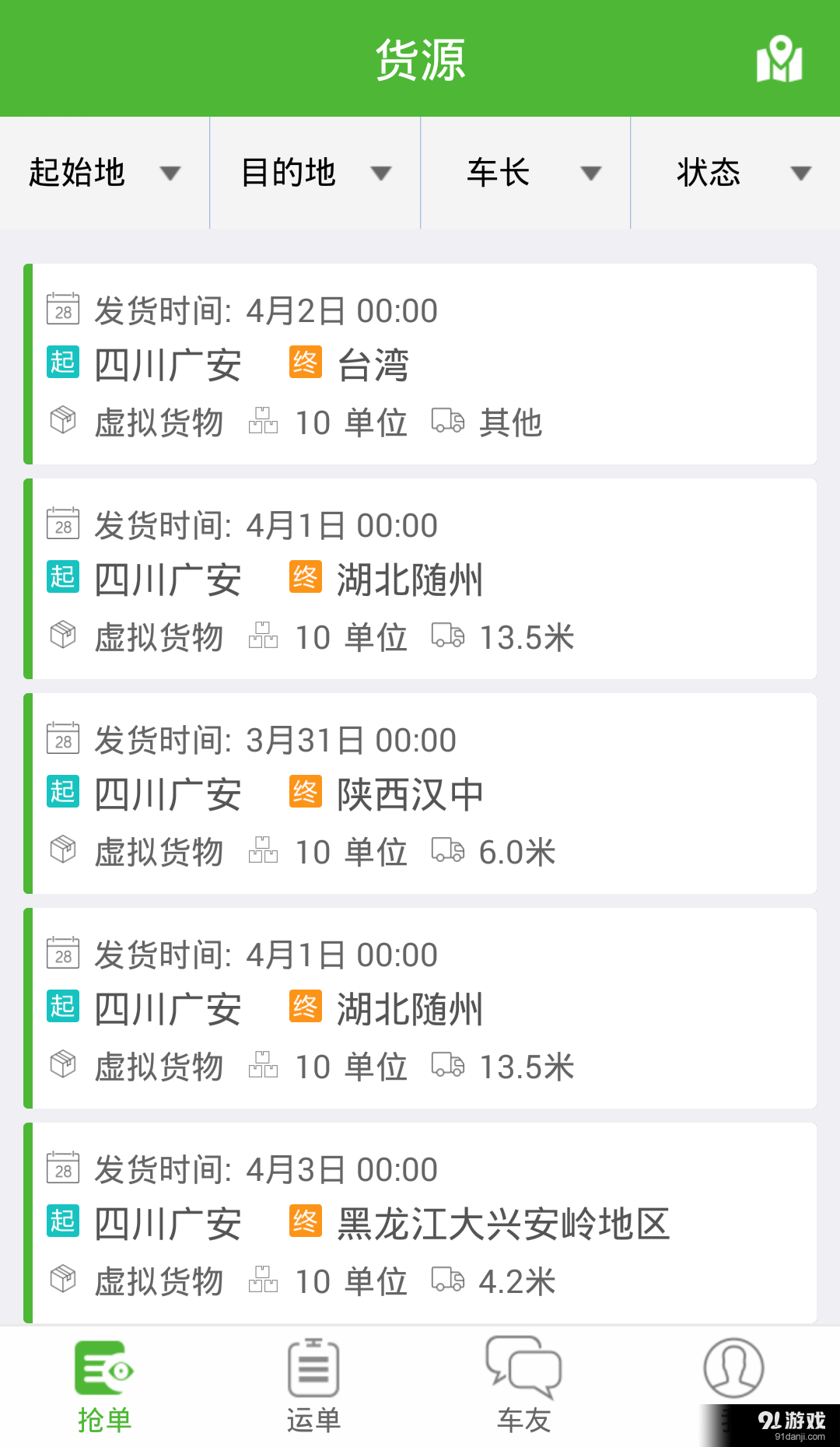Click the cargo box icon beside 虚拟货物
The width and height of the screenshot is (840, 1447).
64,422
